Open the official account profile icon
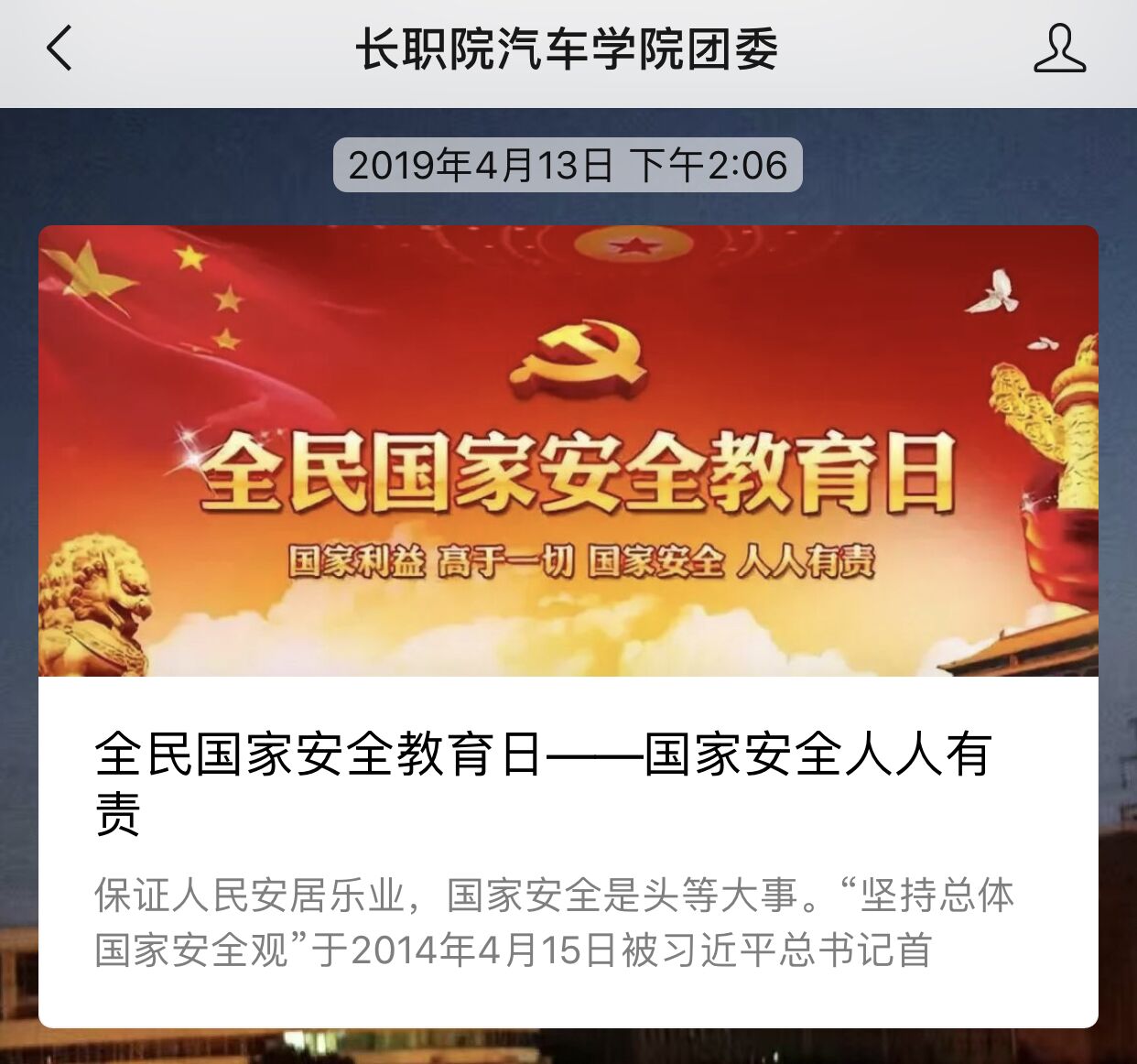The width and height of the screenshot is (1137, 1064). 1059,49
